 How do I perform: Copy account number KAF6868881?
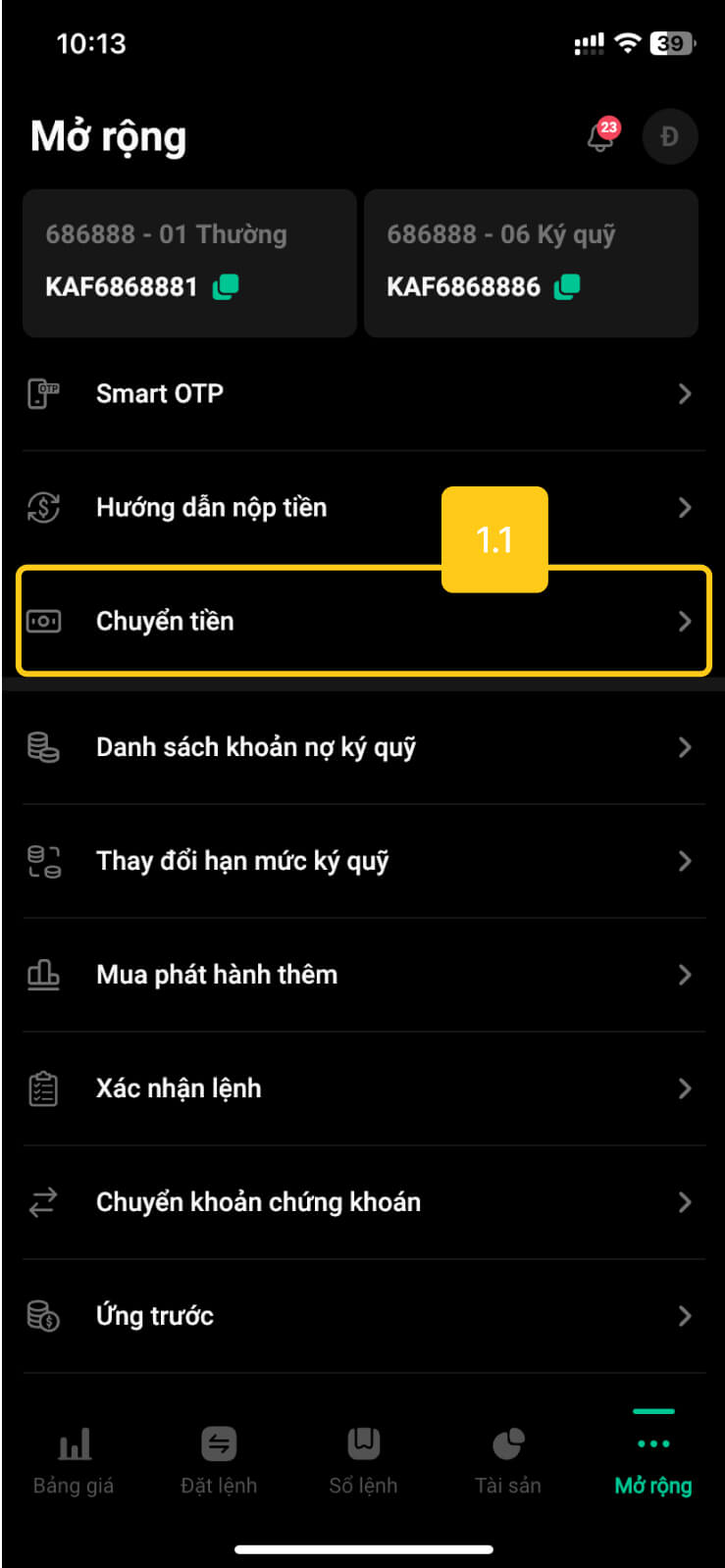pos(227,286)
